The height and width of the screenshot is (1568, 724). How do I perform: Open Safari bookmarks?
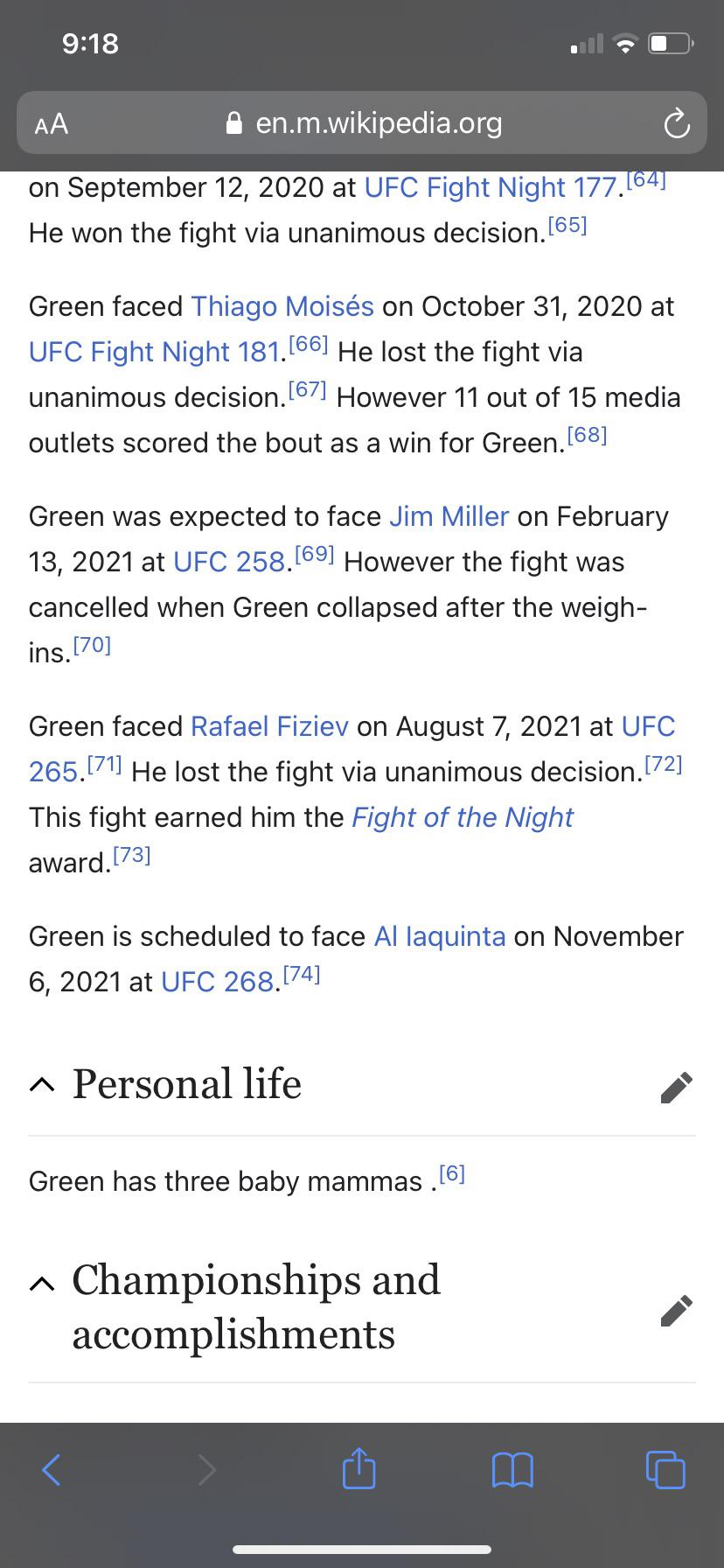[512, 1470]
